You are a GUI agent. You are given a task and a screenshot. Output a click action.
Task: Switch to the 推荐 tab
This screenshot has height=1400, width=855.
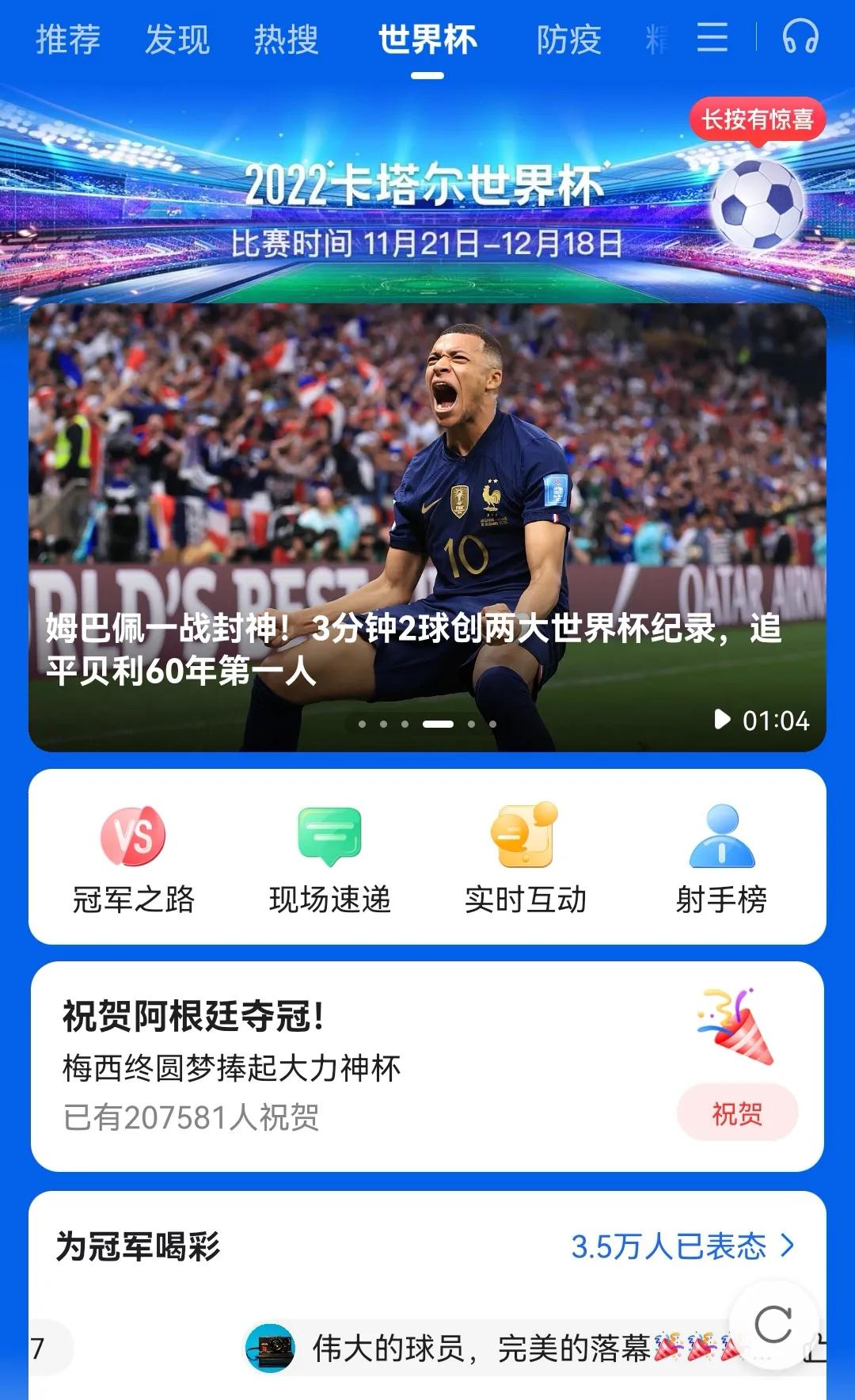(68, 38)
